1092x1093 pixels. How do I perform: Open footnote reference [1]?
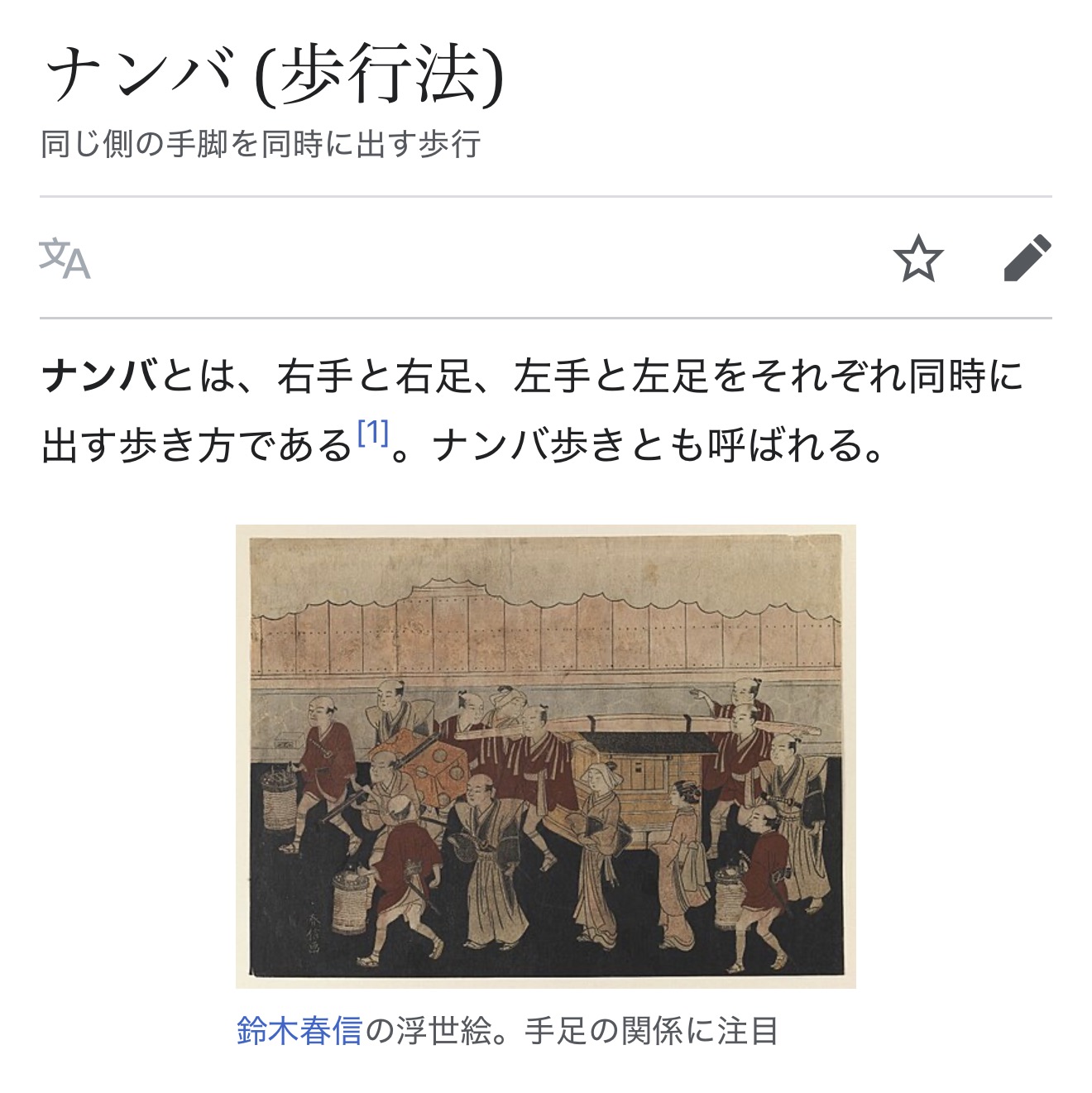[372, 433]
